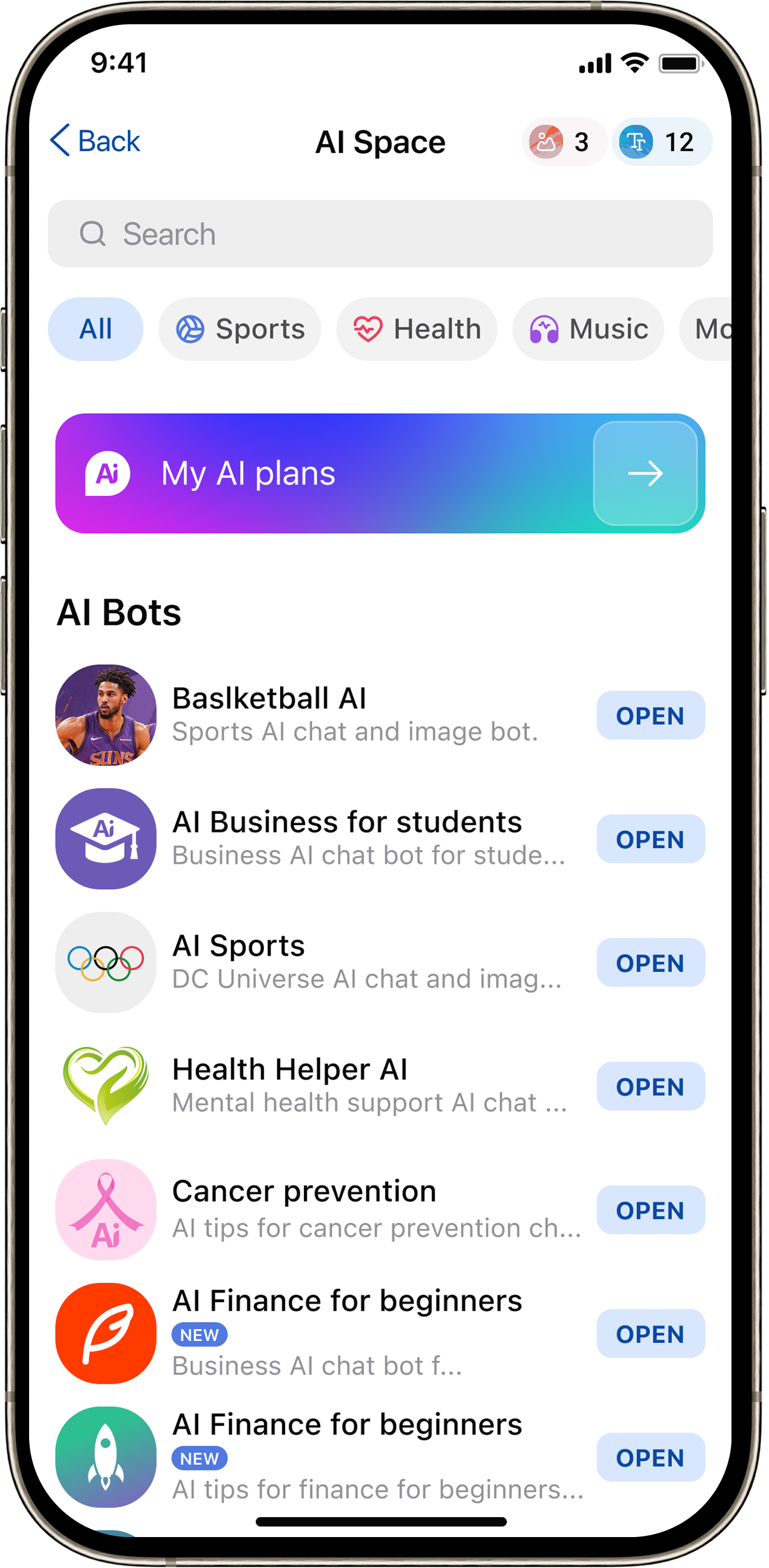Switch to the Music category
The height and width of the screenshot is (1568, 769).
click(588, 329)
